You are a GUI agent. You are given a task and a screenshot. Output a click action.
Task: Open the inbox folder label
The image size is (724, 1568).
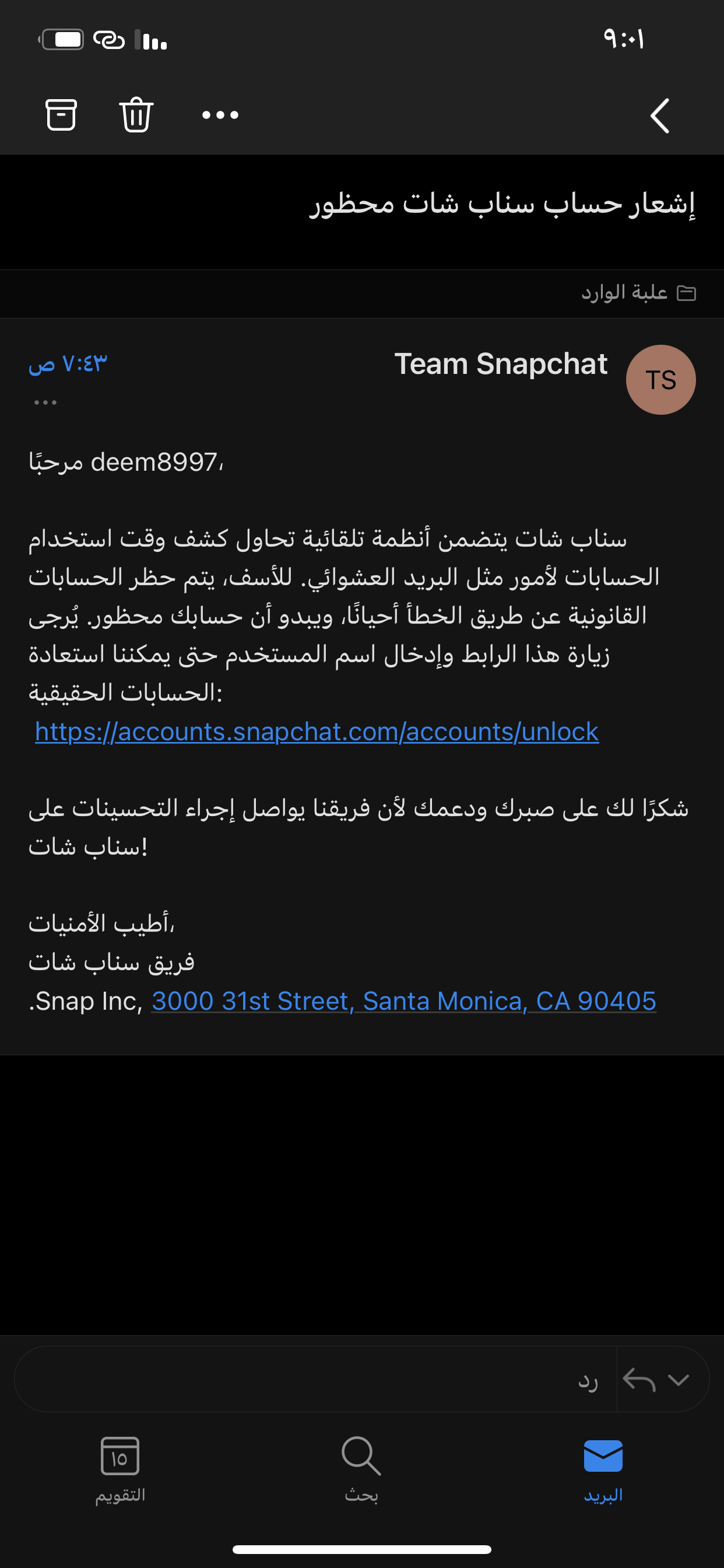point(638,293)
